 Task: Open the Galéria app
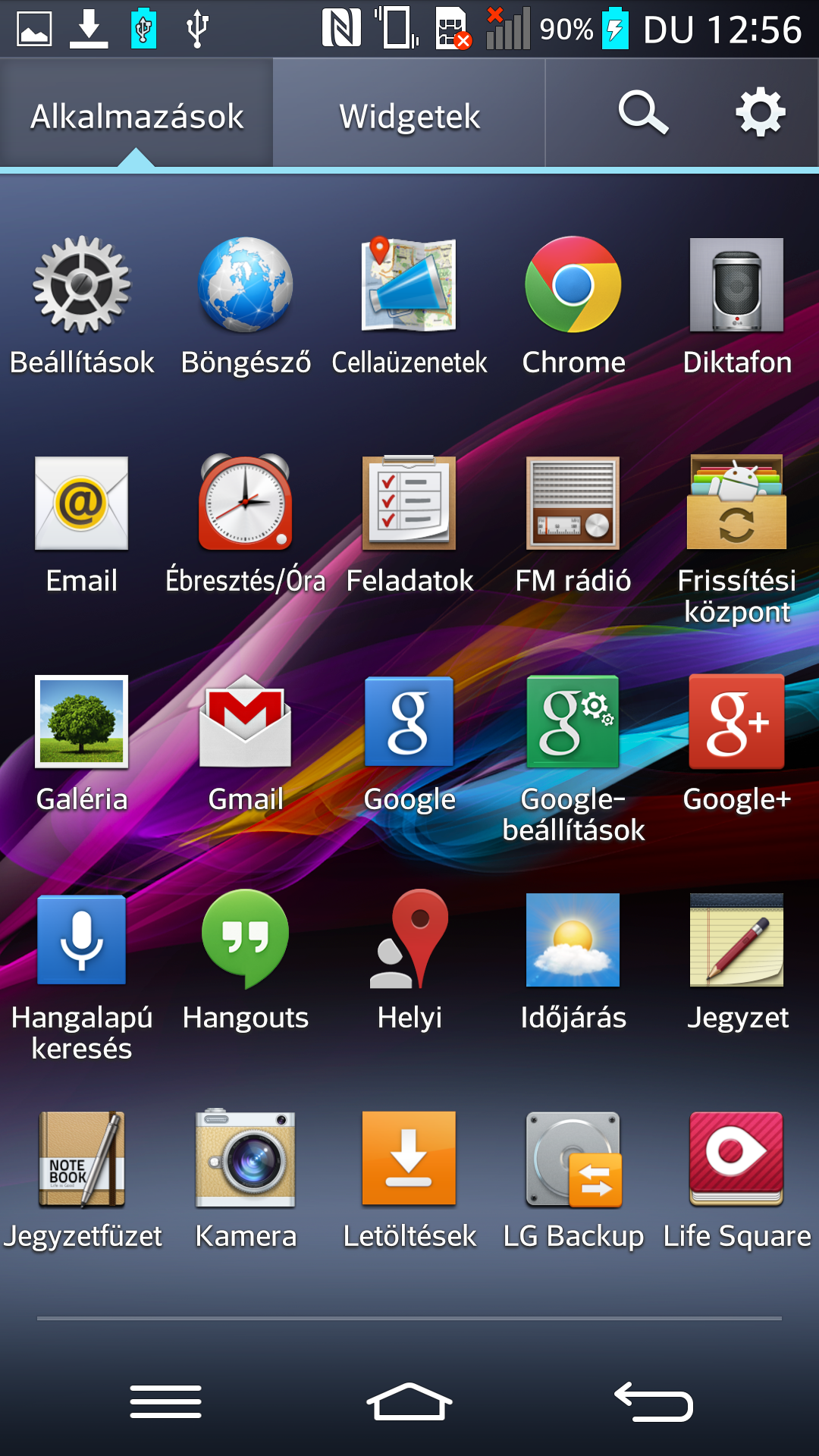click(82, 722)
